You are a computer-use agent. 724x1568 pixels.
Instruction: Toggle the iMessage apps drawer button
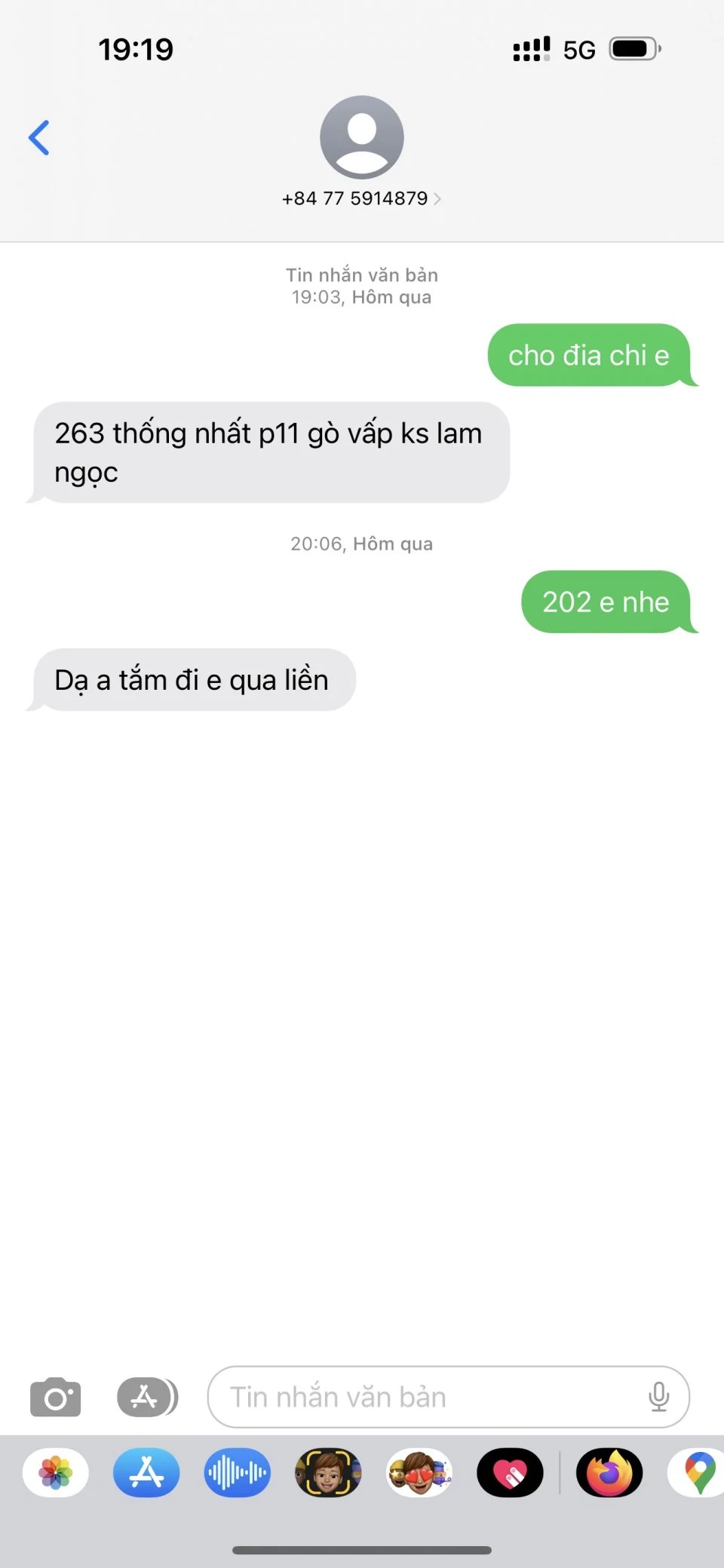click(x=147, y=1398)
